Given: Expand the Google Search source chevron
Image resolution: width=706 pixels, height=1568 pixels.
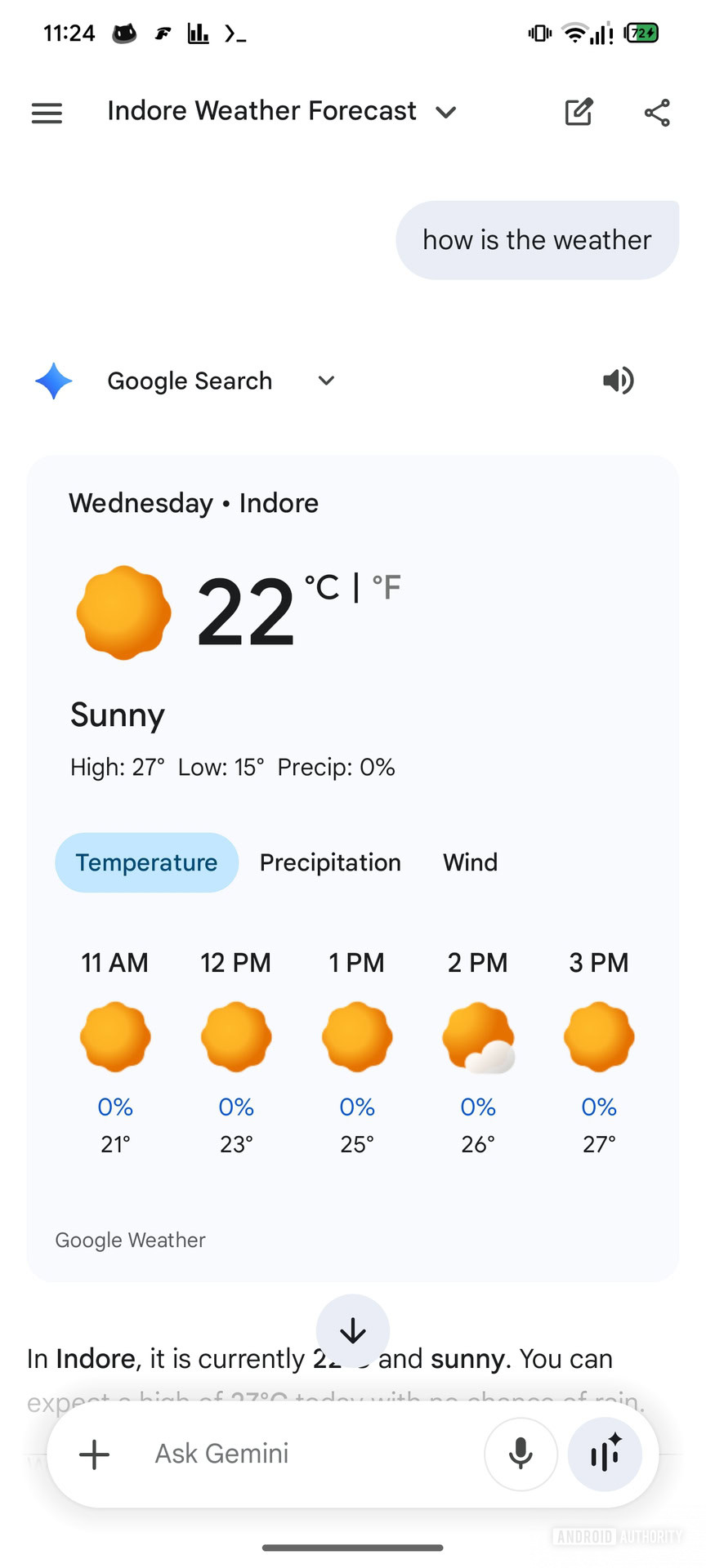Looking at the screenshot, I should pos(326,381).
